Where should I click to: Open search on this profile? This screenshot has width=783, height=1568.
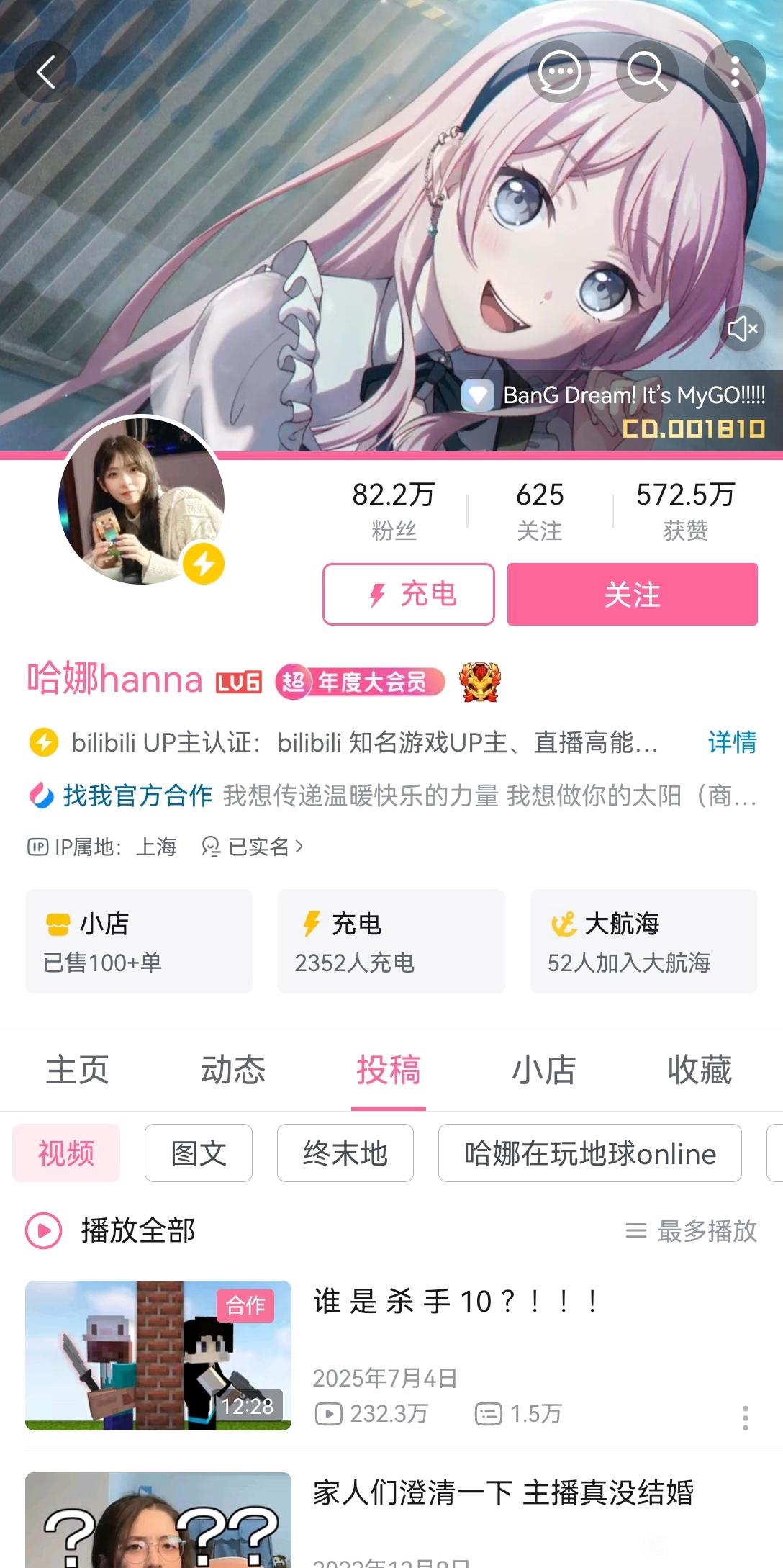pyautogui.click(x=647, y=73)
